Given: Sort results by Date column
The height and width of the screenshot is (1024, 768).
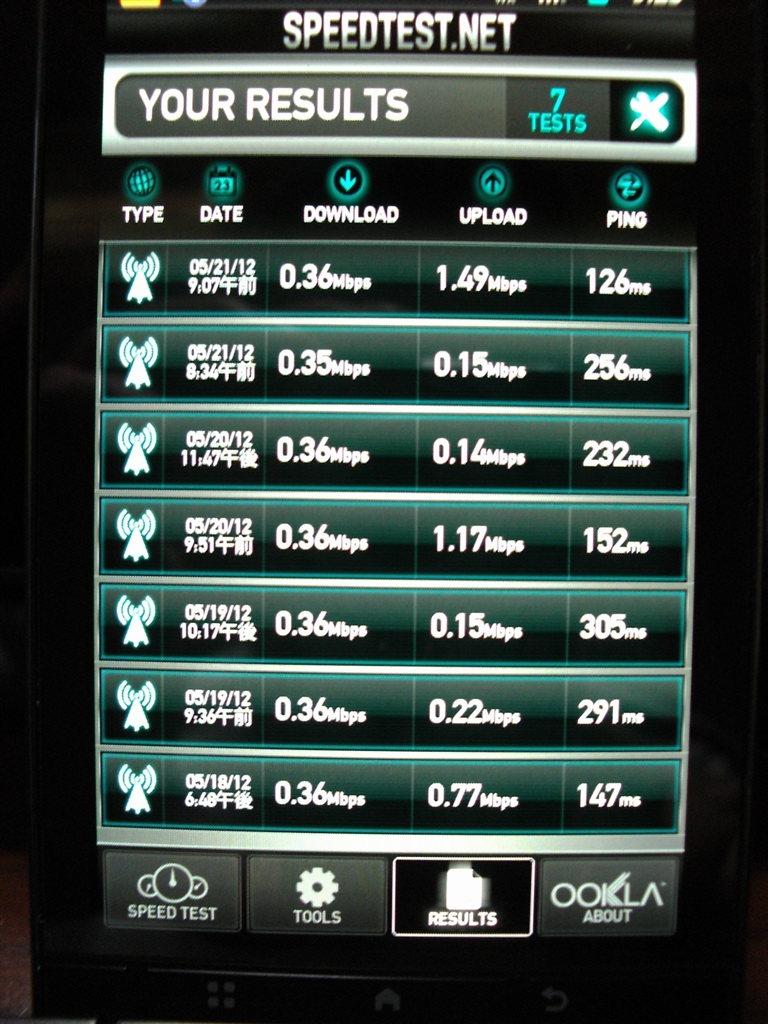Looking at the screenshot, I should tap(221, 195).
